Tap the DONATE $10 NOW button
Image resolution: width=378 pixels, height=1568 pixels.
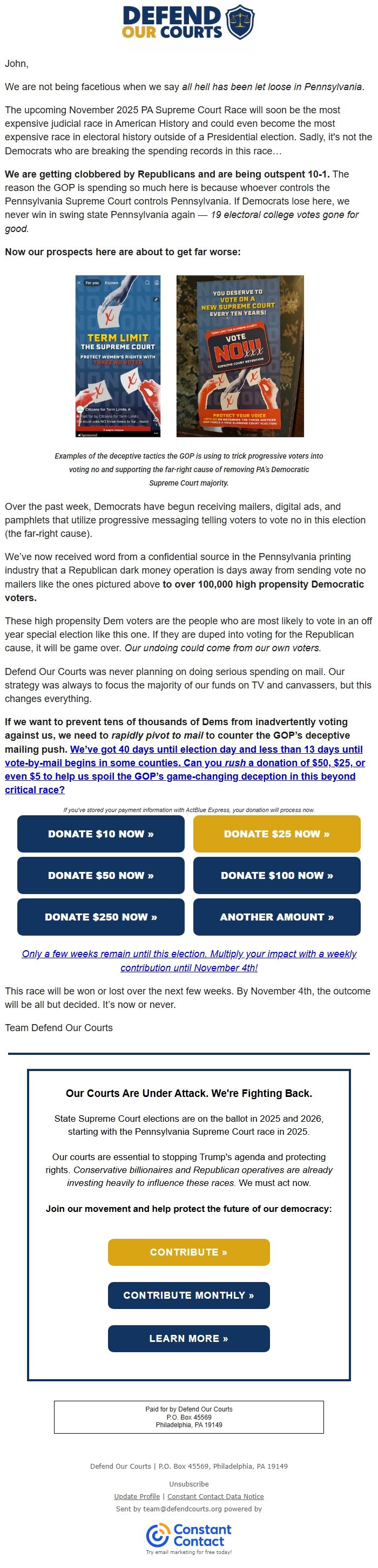pyautogui.click(x=100, y=833)
